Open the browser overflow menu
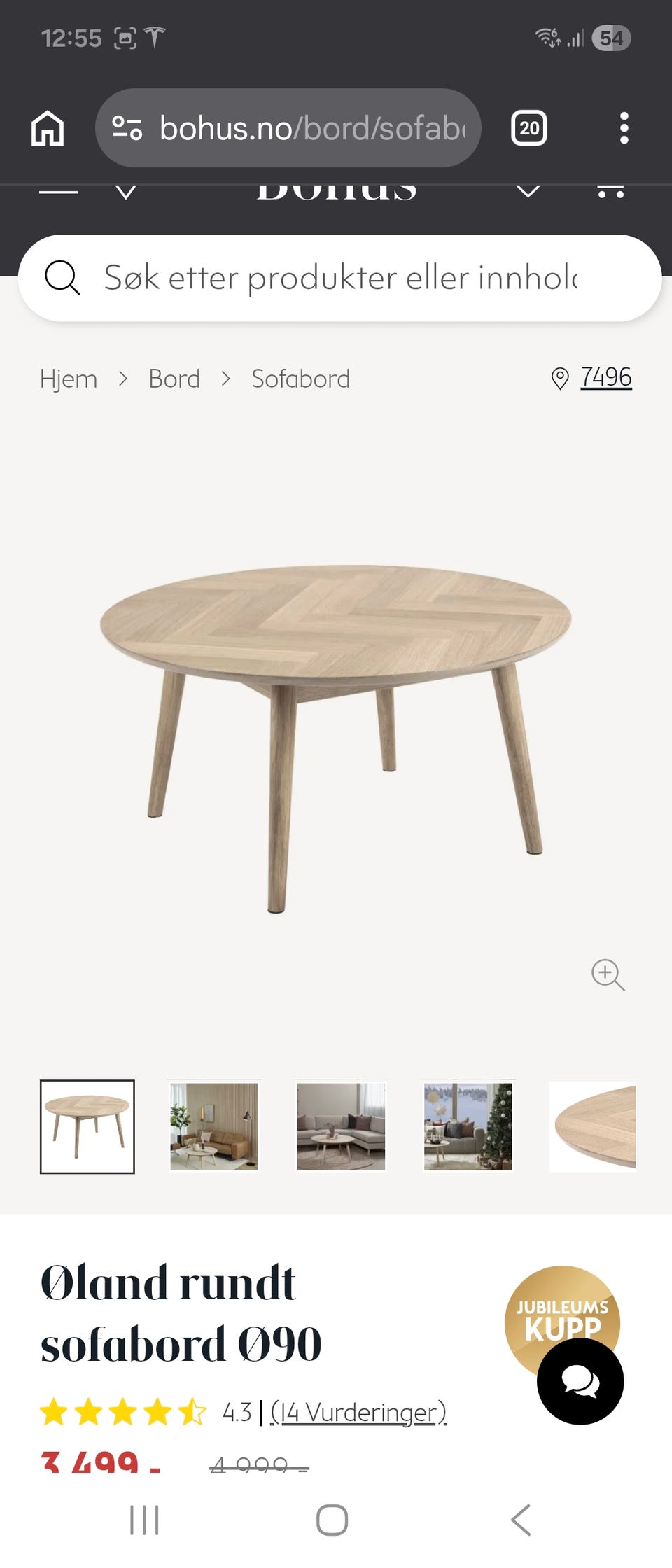 pyautogui.click(x=624, y=128)
